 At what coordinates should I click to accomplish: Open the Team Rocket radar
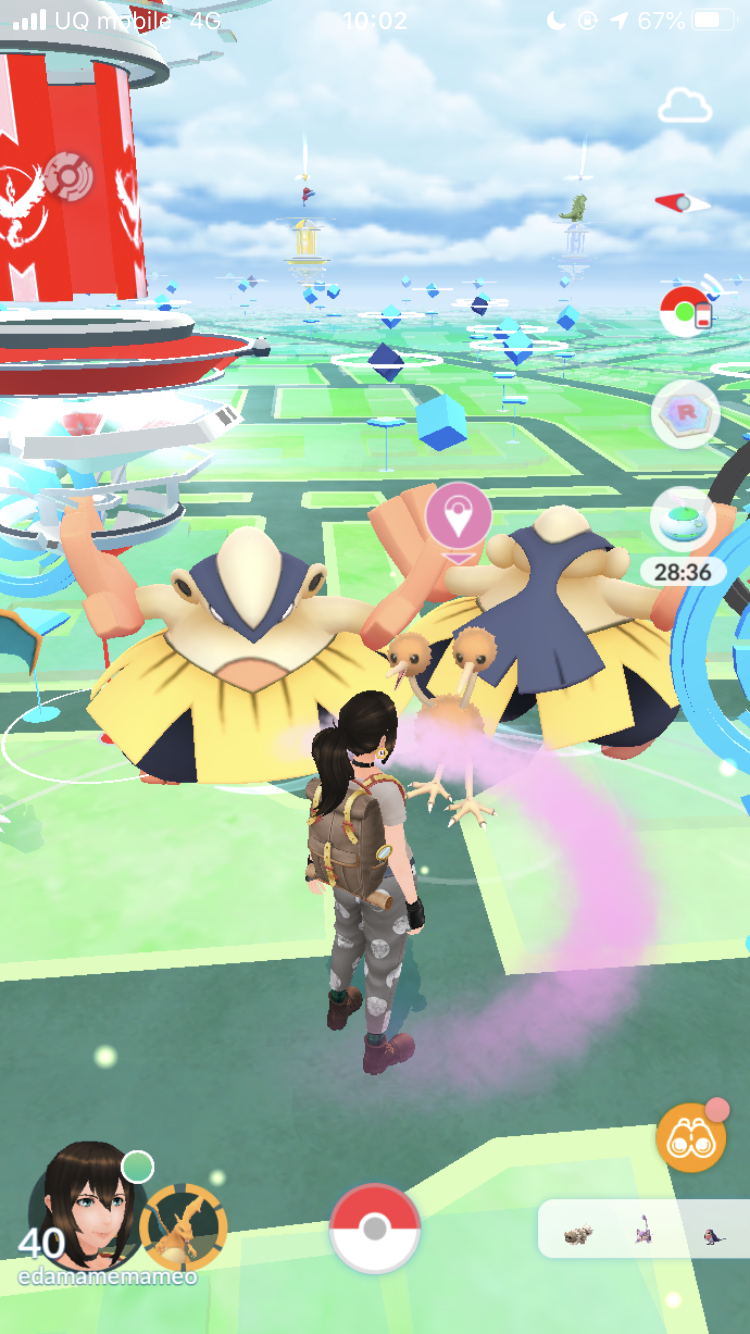tap(683, 413)
